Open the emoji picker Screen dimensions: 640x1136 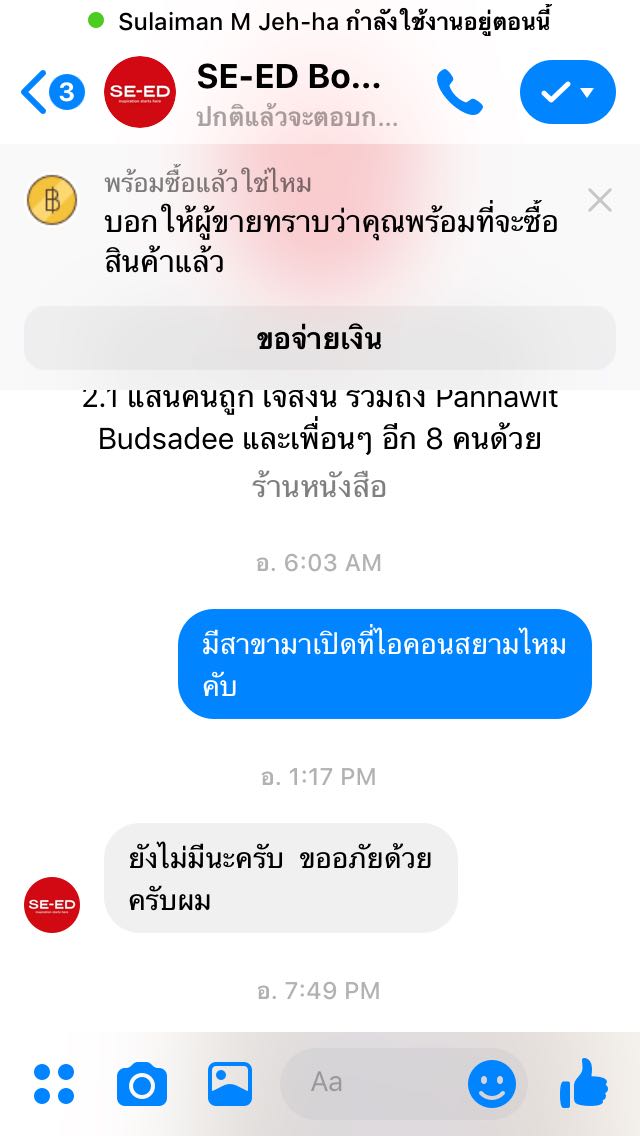click(492, 1085)
